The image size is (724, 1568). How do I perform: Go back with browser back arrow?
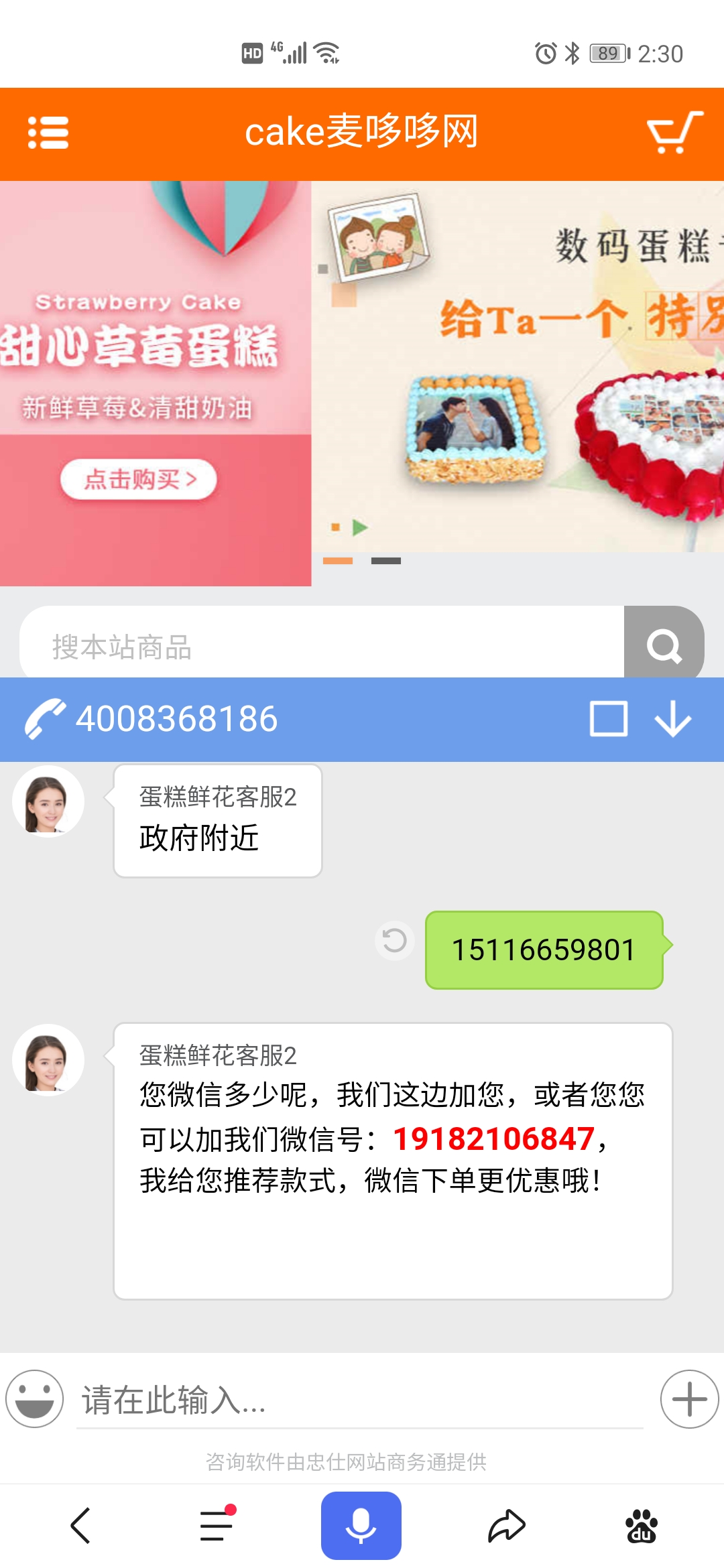(x=80, y=1526)
